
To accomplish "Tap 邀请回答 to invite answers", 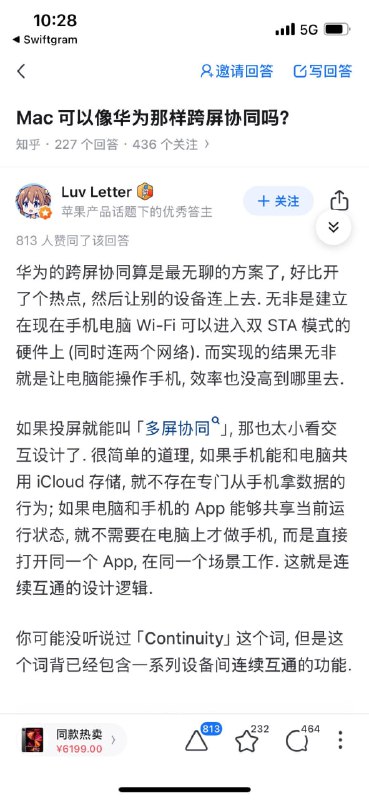I will click(236, 71).
